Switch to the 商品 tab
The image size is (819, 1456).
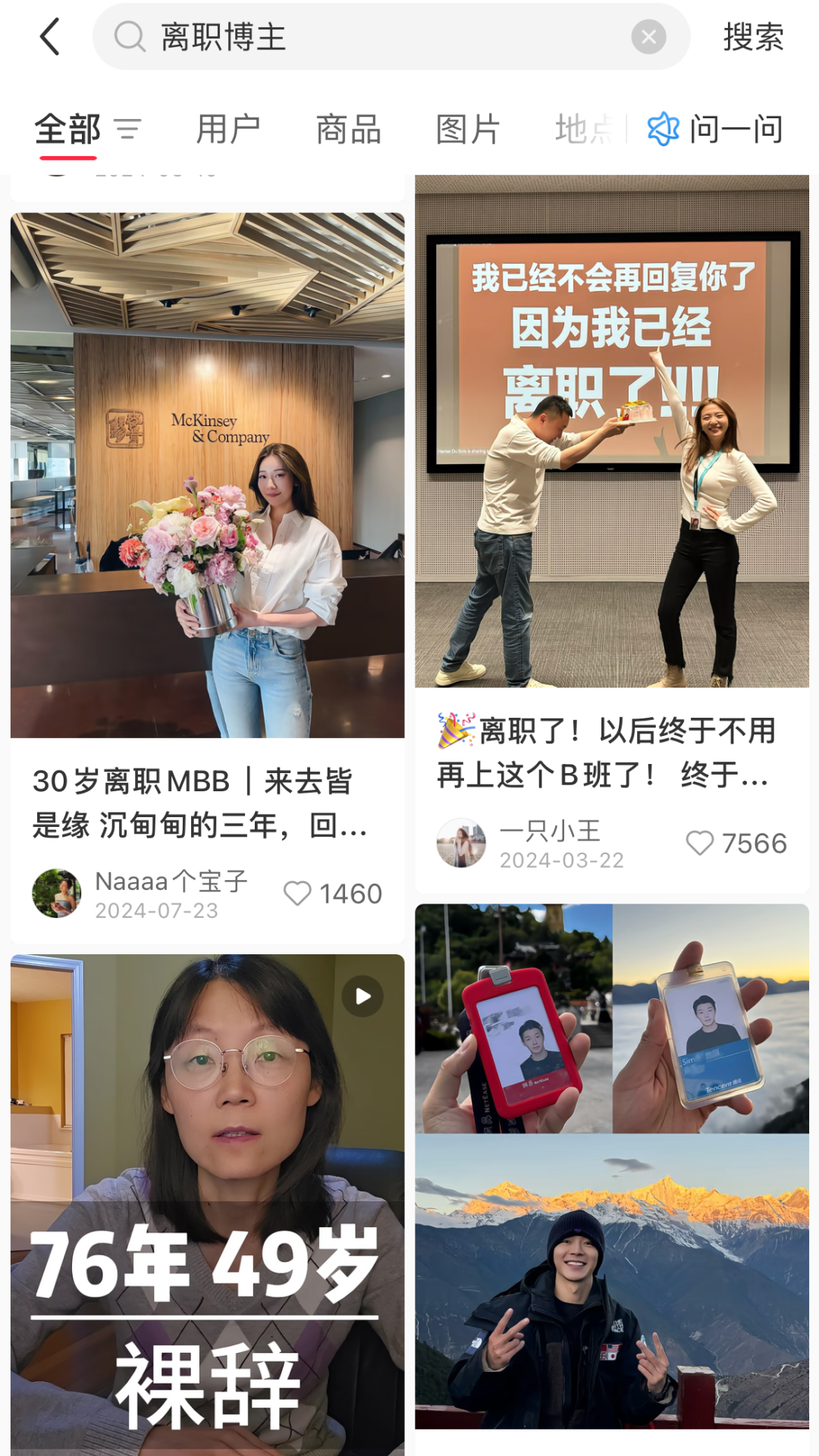(x=347, y=129)
